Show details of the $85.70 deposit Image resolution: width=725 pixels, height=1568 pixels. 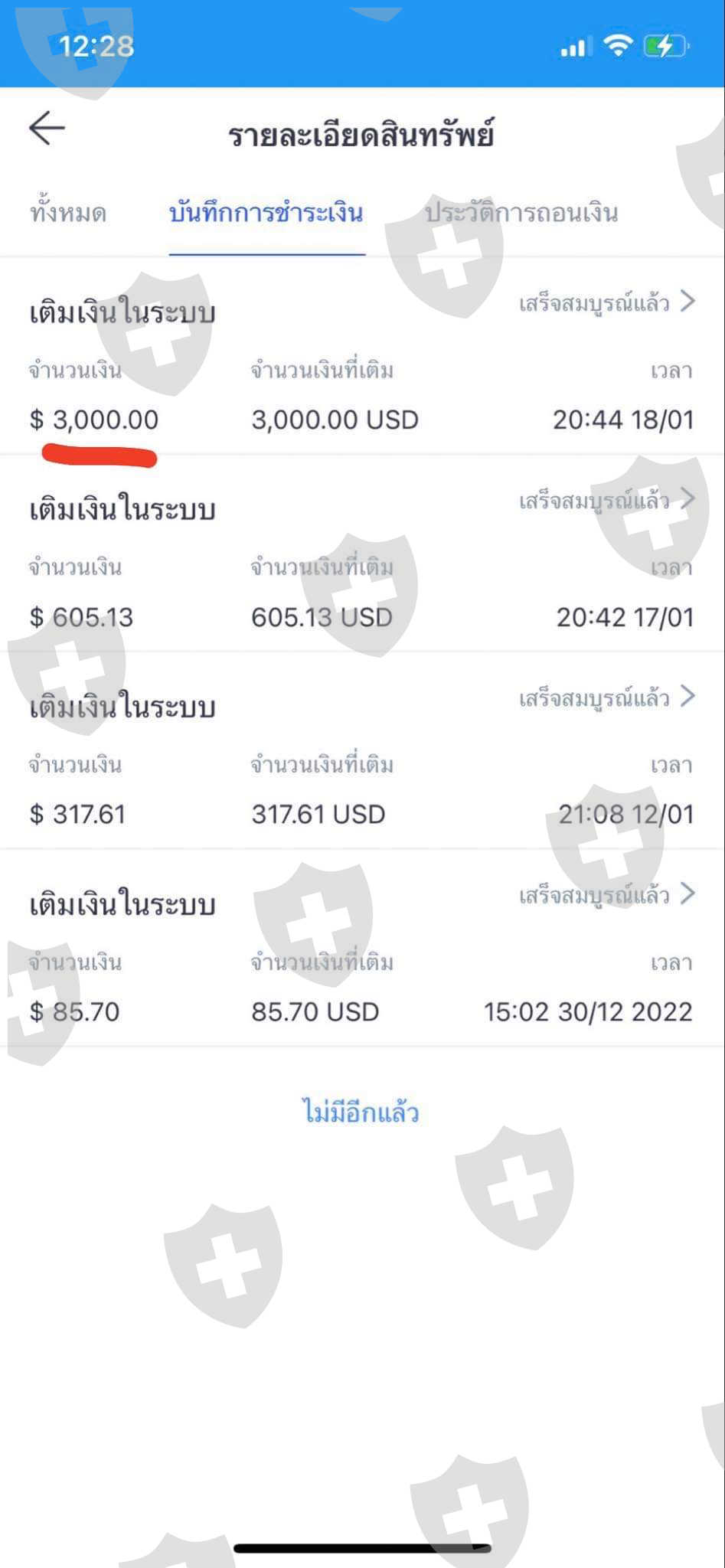606,894
